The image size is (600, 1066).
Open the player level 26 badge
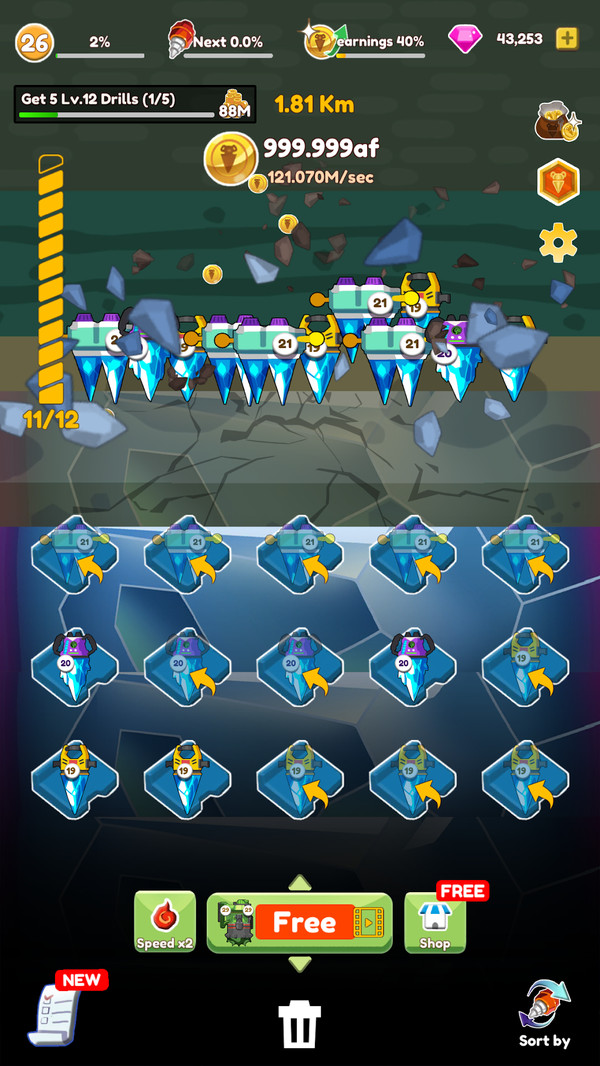click(x=33, y=42)
